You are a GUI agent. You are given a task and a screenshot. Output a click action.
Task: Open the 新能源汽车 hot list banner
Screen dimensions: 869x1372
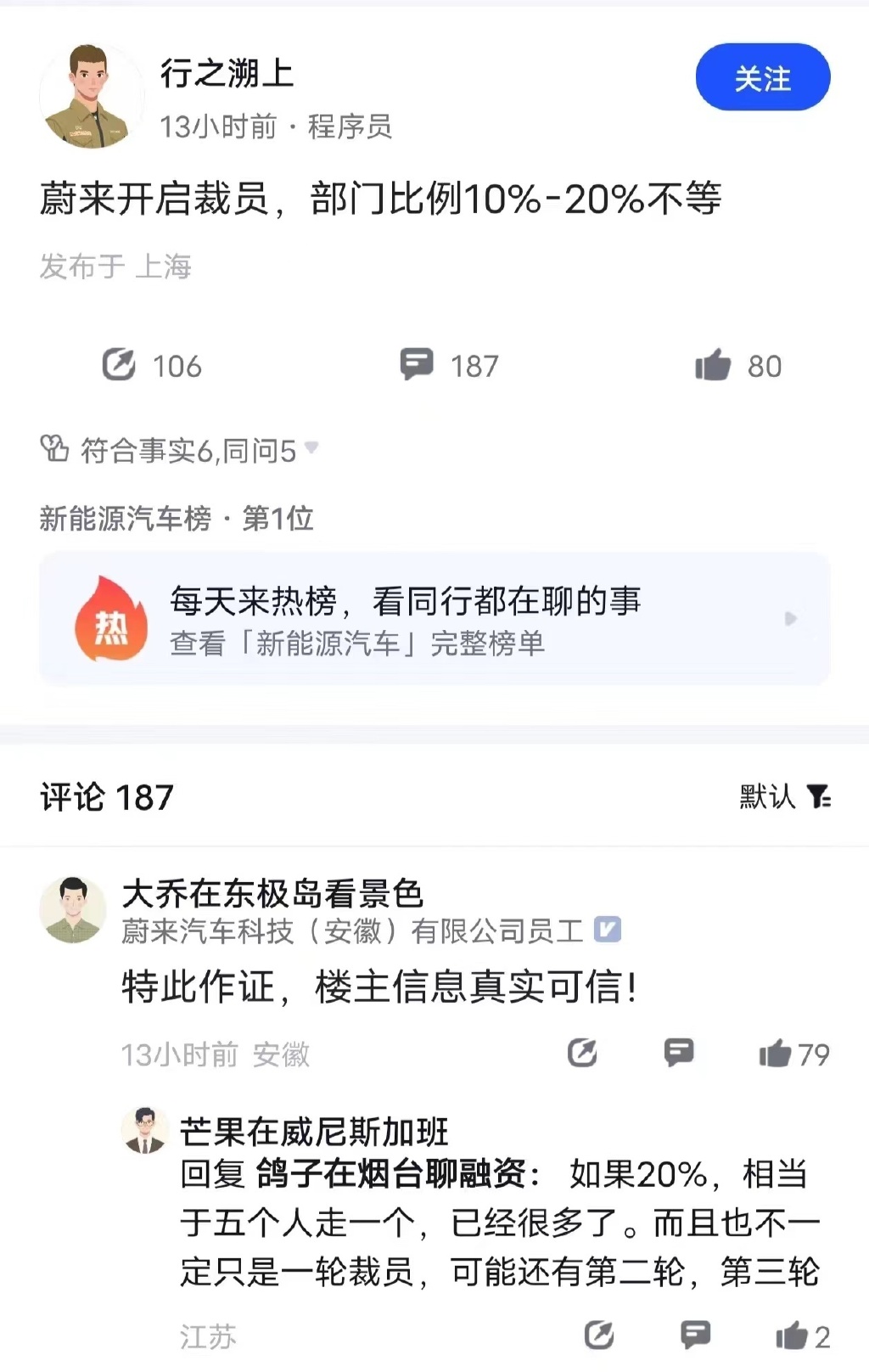click(x=434, y=619)
